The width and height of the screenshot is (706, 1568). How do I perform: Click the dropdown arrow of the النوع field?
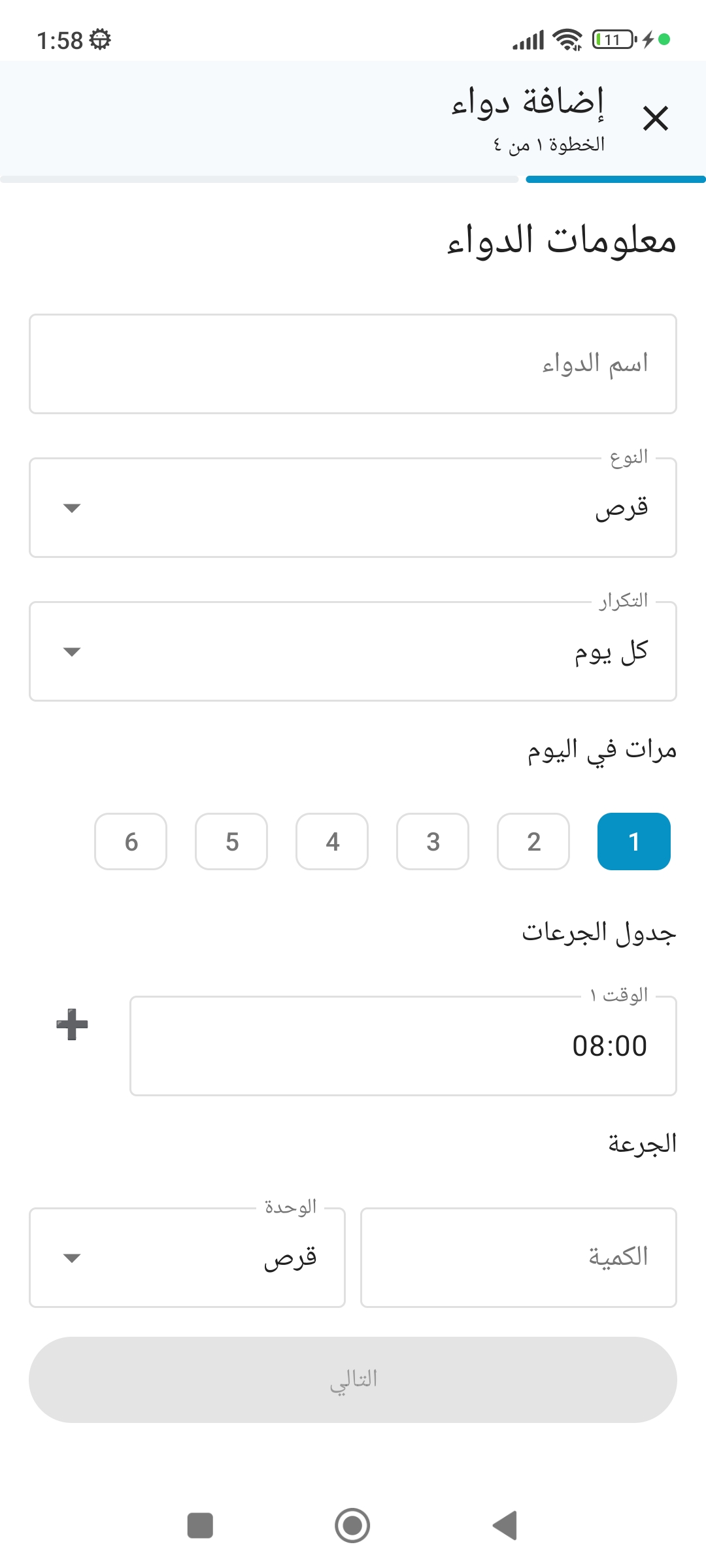pyautogui.click(x=72, y=507)
